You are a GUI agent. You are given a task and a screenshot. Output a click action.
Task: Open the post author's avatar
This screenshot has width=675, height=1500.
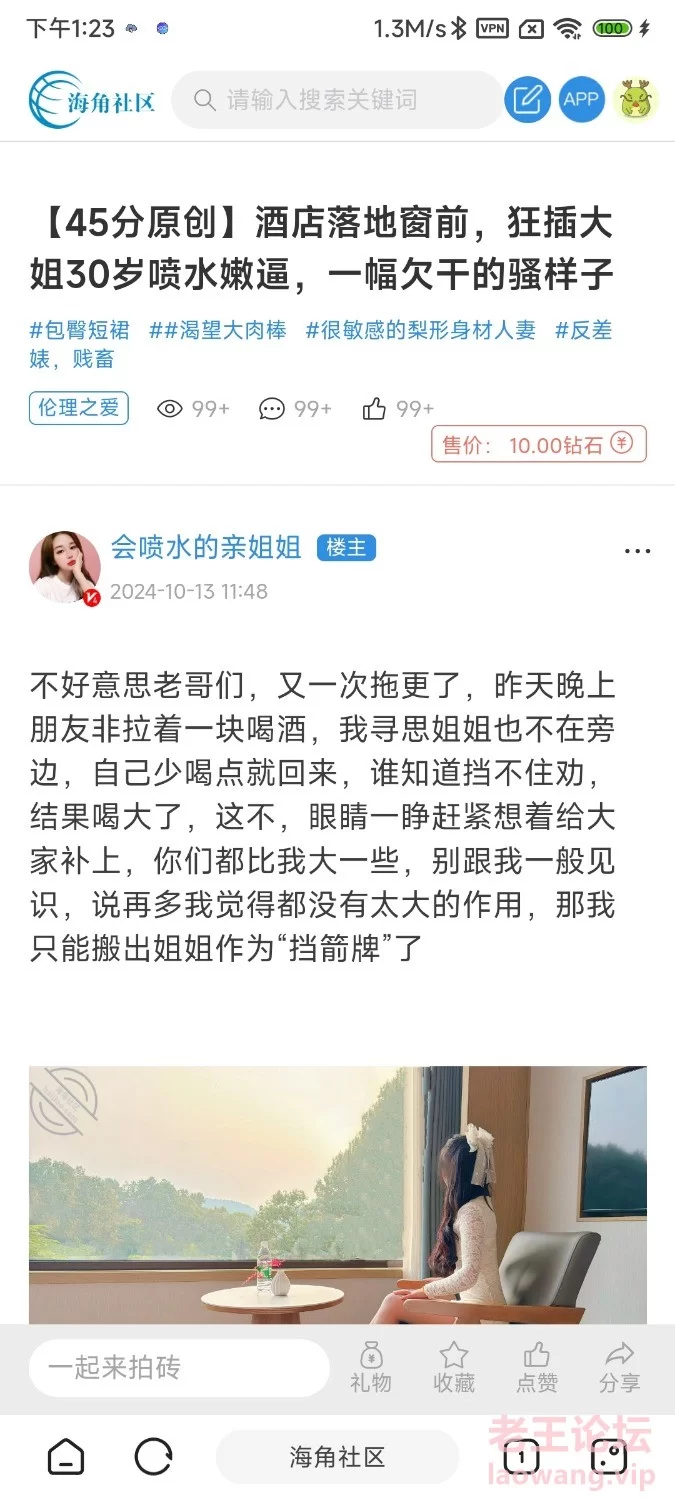65,567
